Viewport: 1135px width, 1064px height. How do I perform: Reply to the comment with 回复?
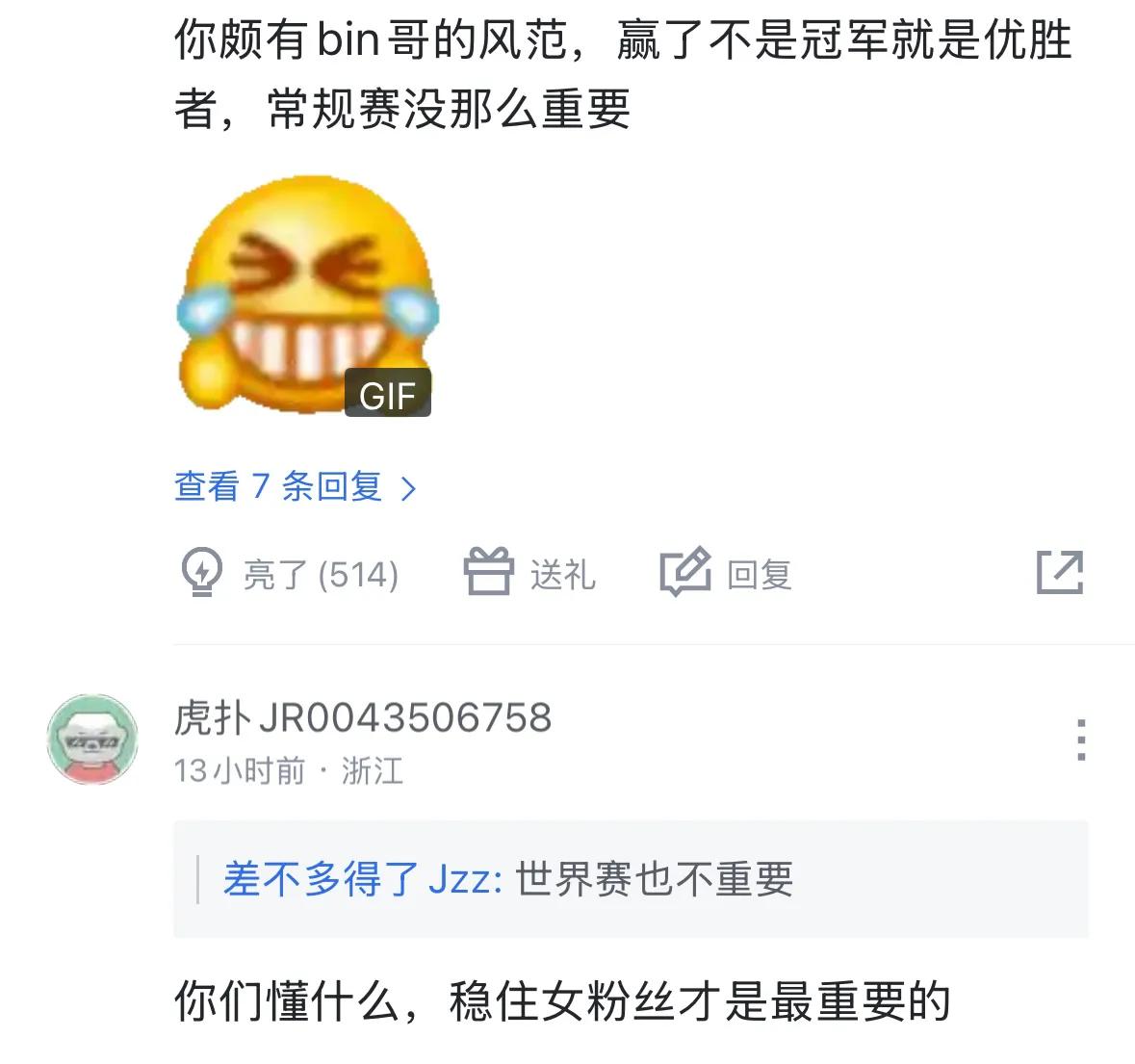click(x=727, y=574)
